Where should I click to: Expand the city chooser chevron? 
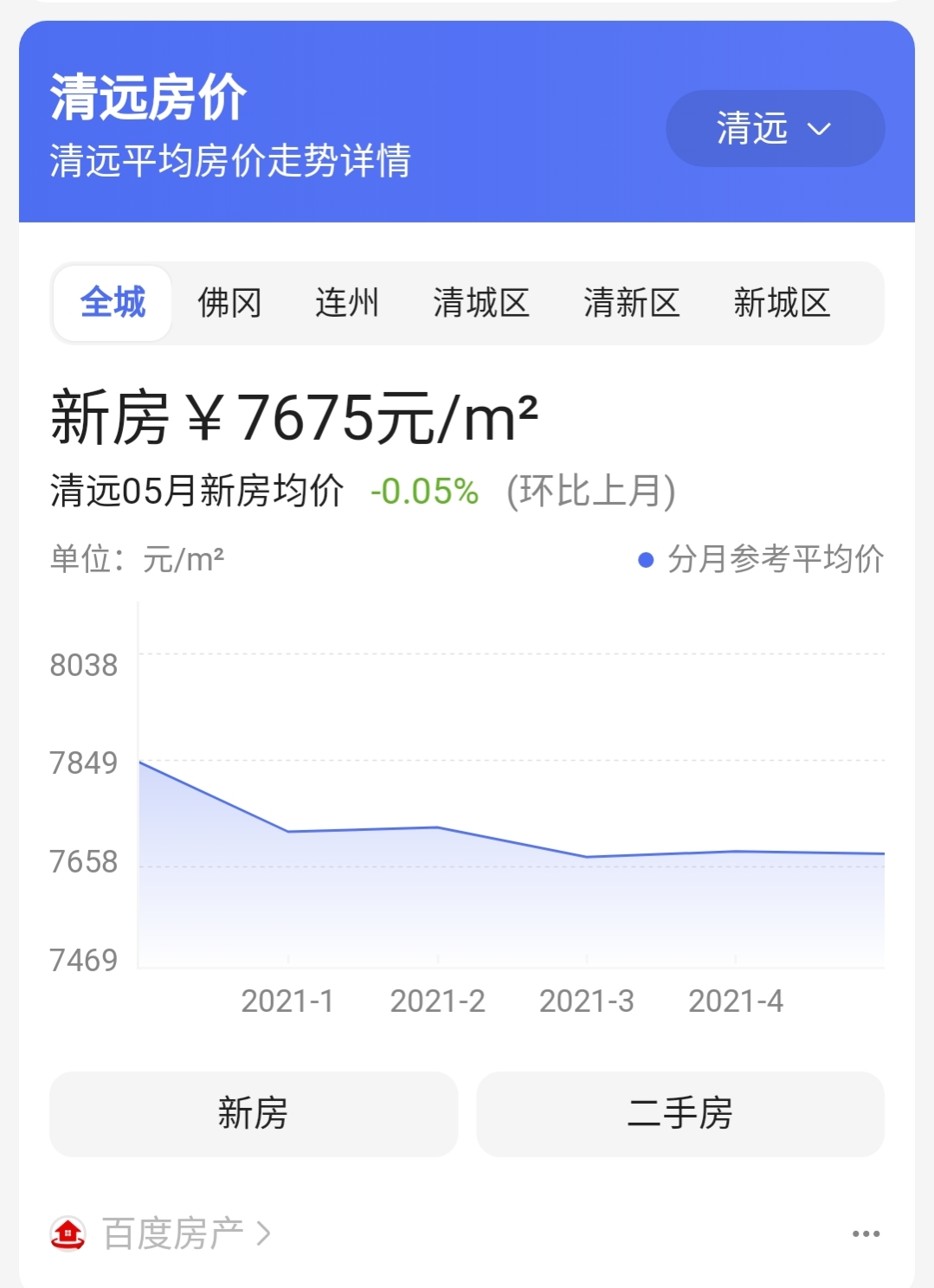tap(817, 131)
